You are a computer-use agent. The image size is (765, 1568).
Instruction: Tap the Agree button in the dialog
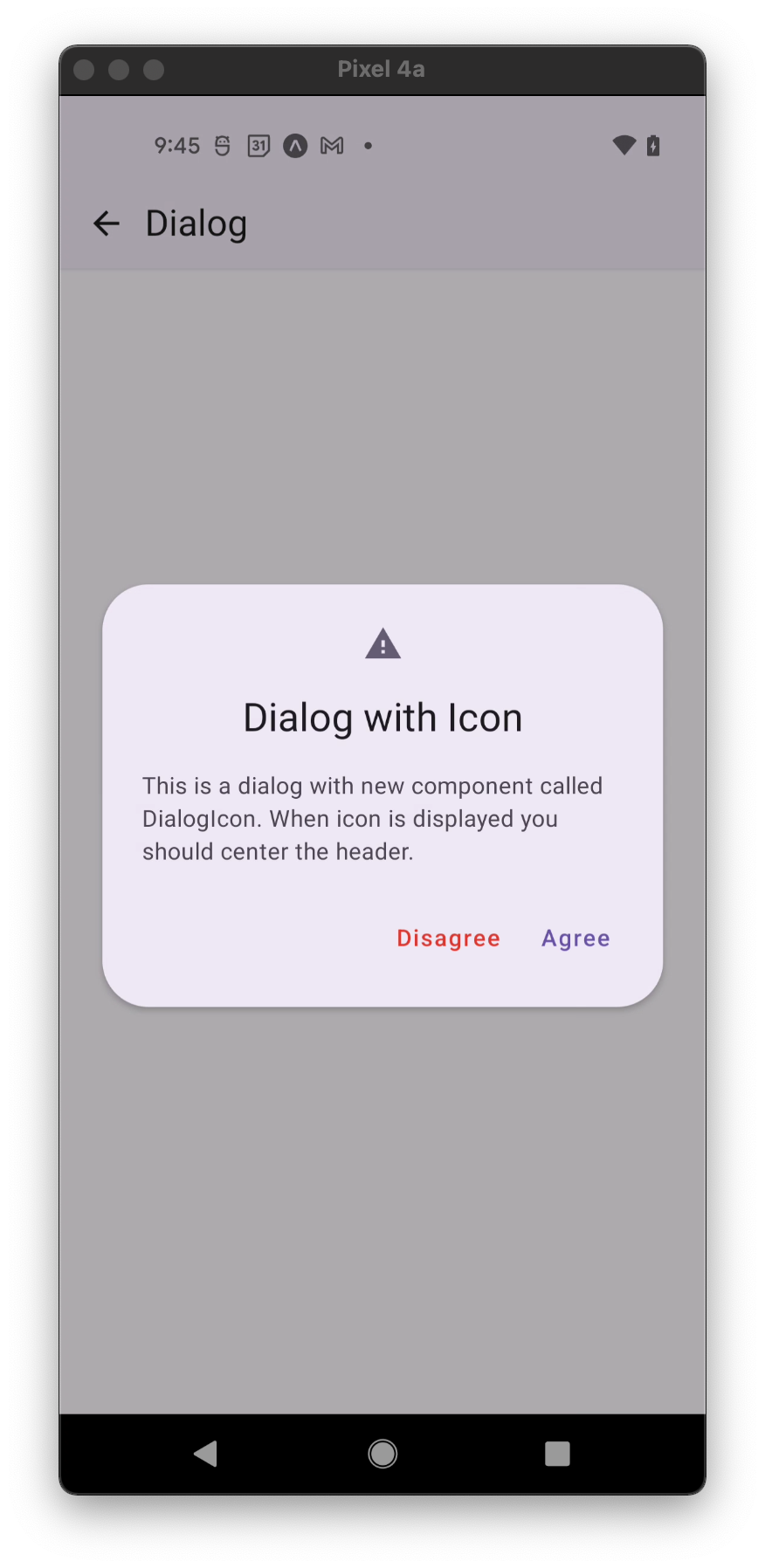click(x=575, y=939)
